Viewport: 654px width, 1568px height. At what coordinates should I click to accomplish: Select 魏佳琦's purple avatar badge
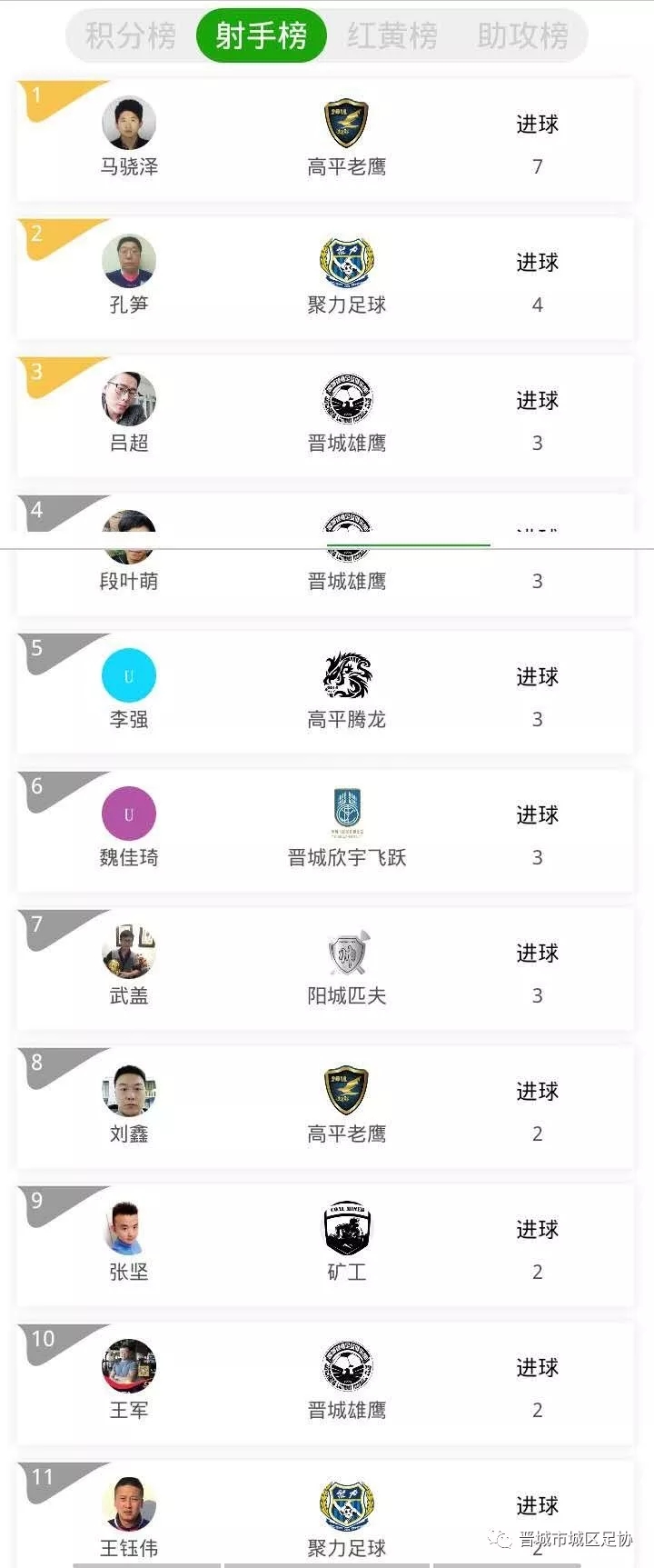pyautogui.click(x=128, y=814)
